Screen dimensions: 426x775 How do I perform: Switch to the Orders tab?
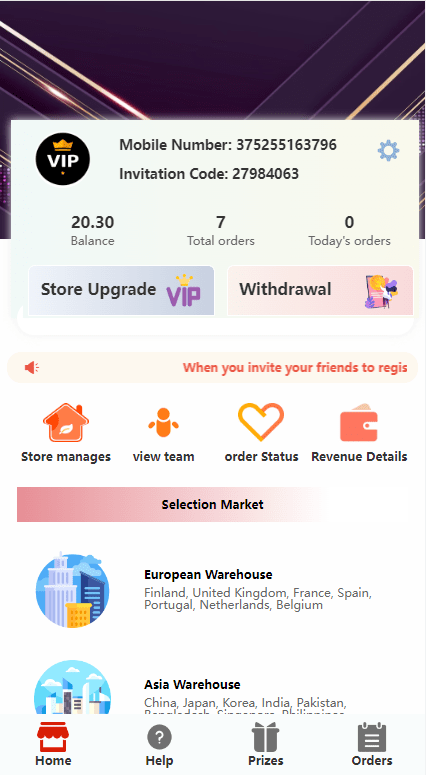372,744
